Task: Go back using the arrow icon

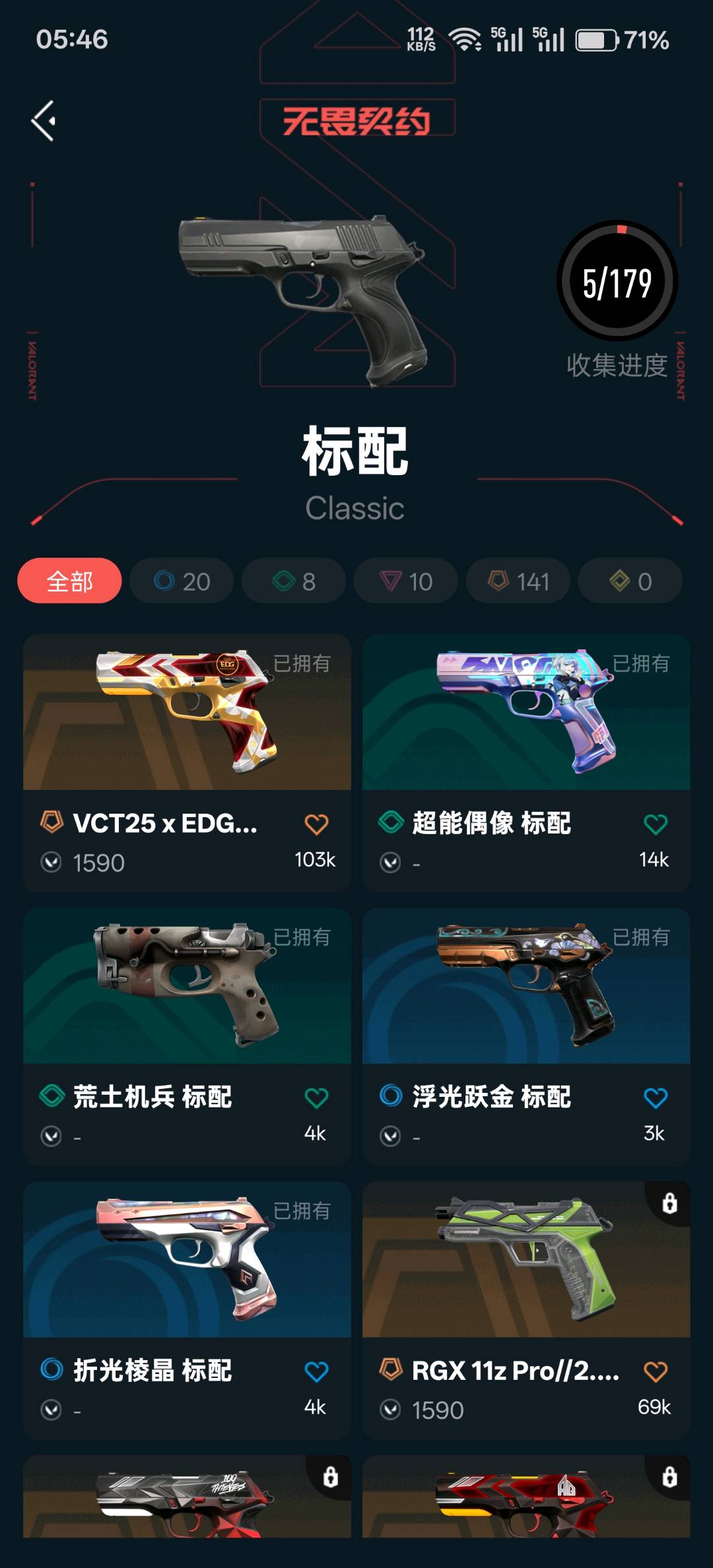Action: click(44, 121)
